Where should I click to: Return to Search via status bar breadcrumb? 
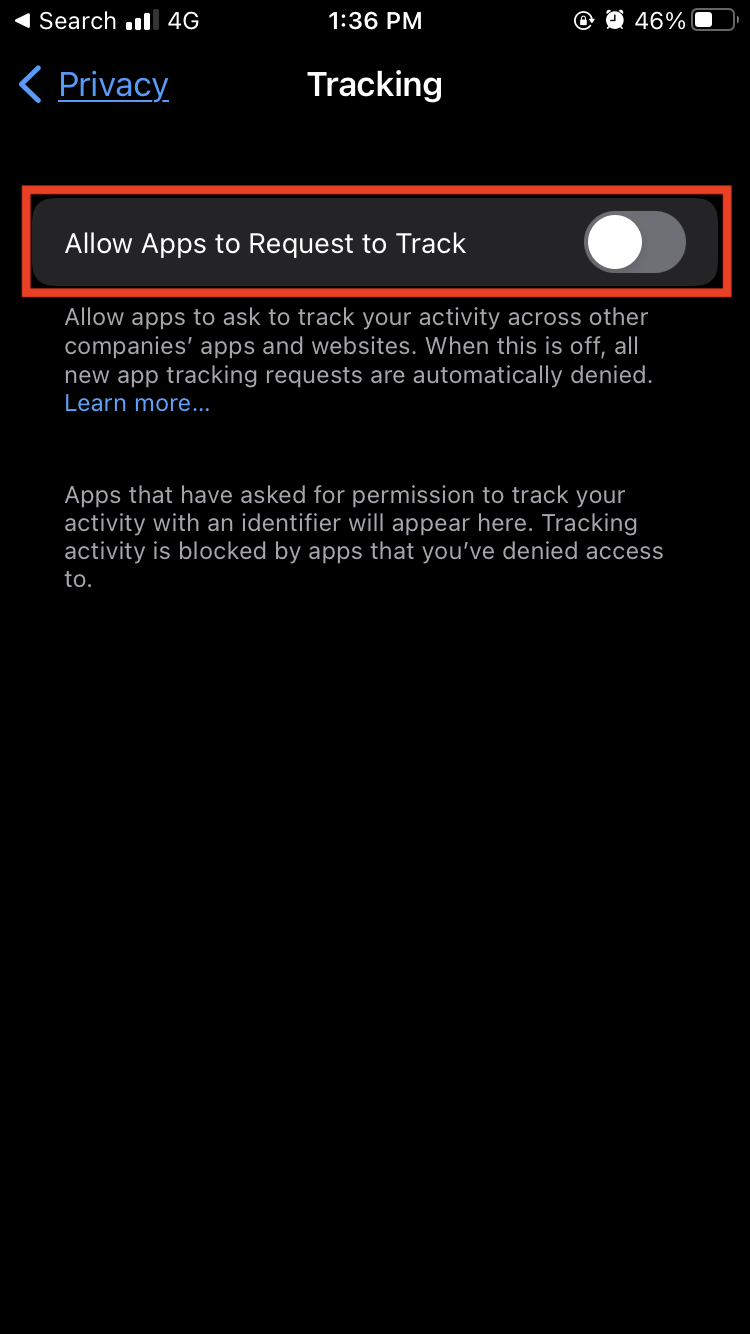(x=66, y=21)
